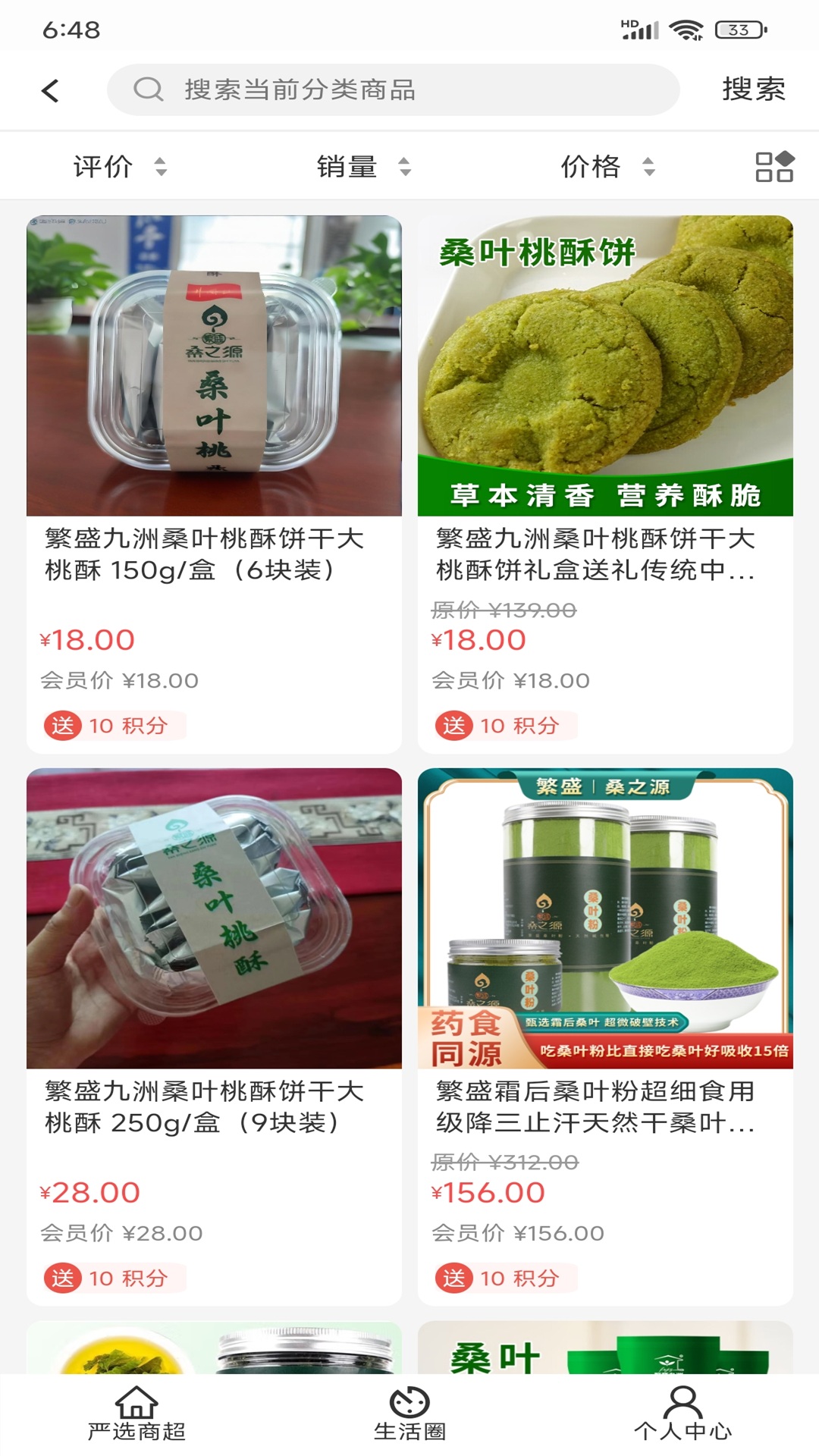Tap the search field for category products

393,90
